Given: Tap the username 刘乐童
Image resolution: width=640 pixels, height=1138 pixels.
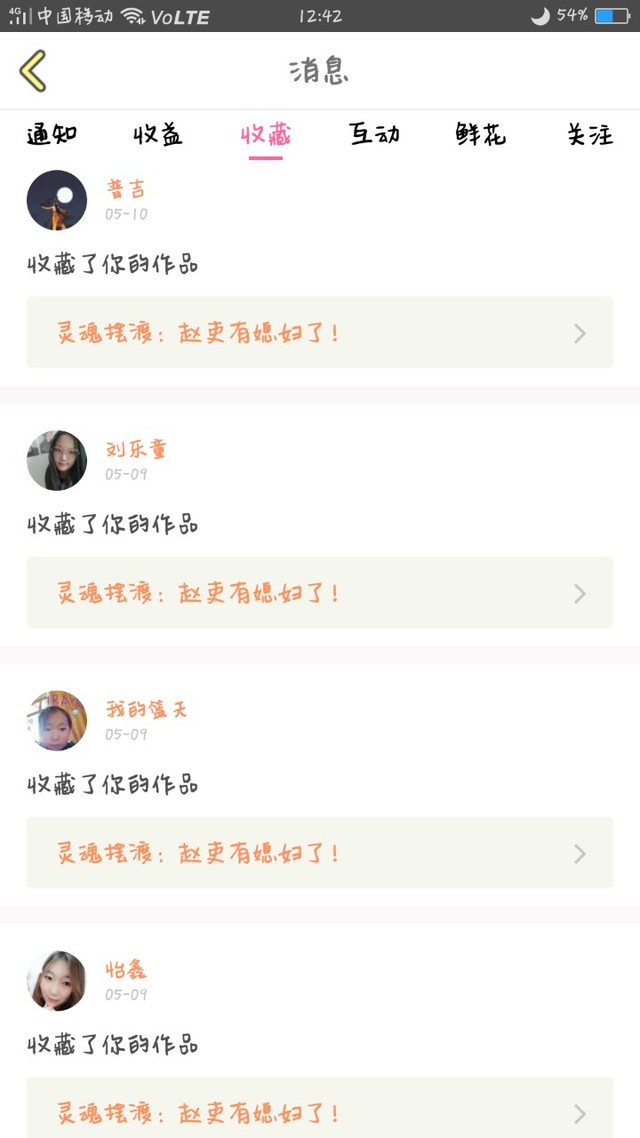Looking at the screenshot, I should (x=136, y=449).
